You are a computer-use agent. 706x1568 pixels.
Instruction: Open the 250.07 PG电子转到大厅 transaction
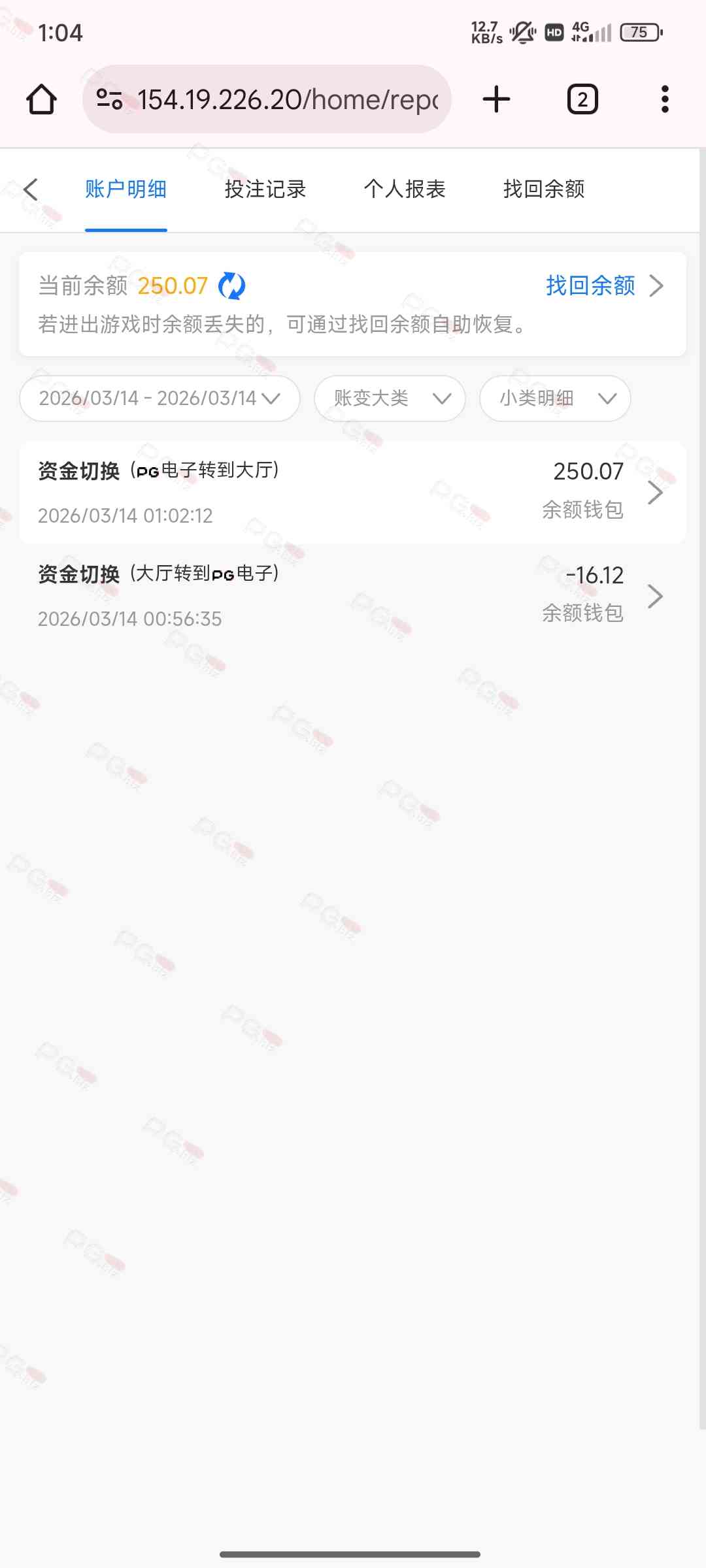pyautogui.click(x=352, y=493)
